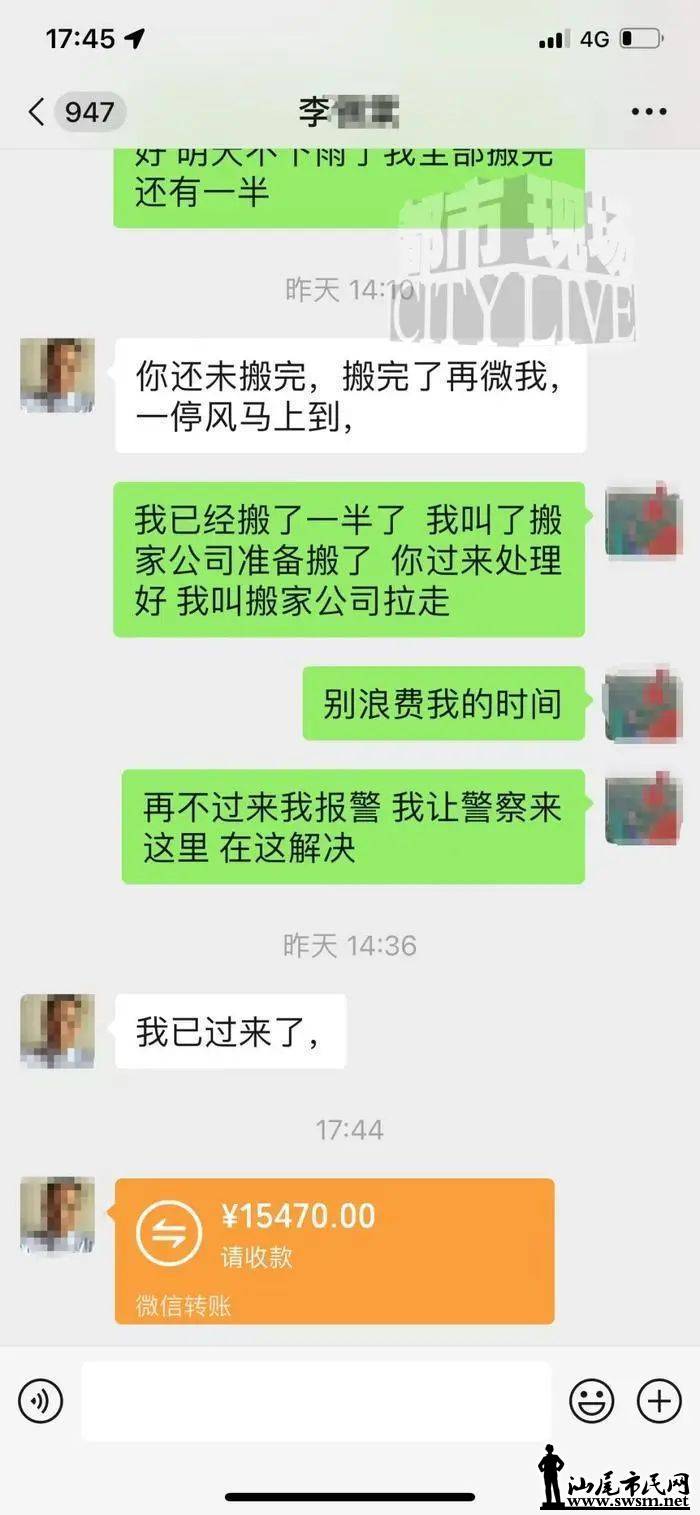Open the plus attachments menu
The height and width of the screenshot is (1515, 700).
pyautogui.click(x=658, y=1401)
